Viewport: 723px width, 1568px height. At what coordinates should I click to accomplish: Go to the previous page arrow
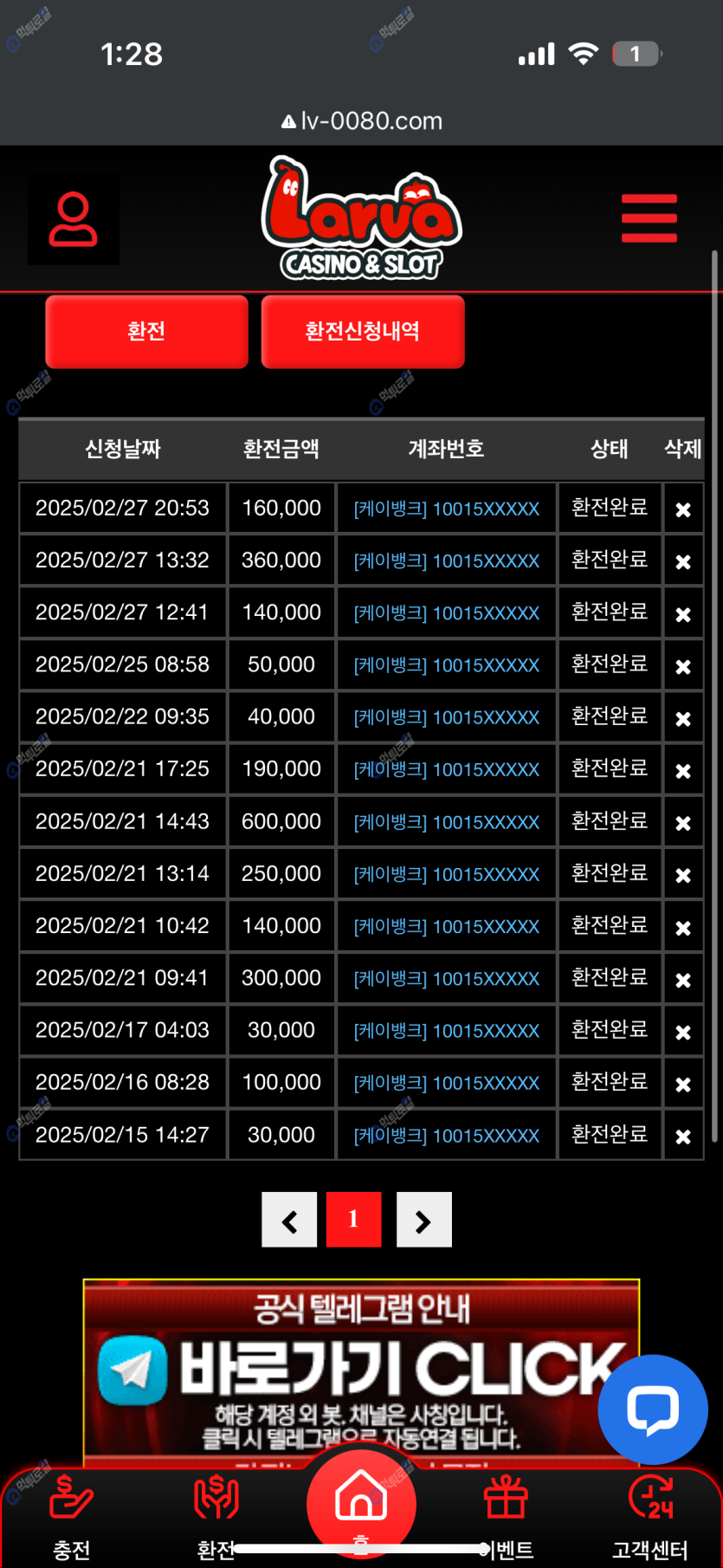[289, 1220]
